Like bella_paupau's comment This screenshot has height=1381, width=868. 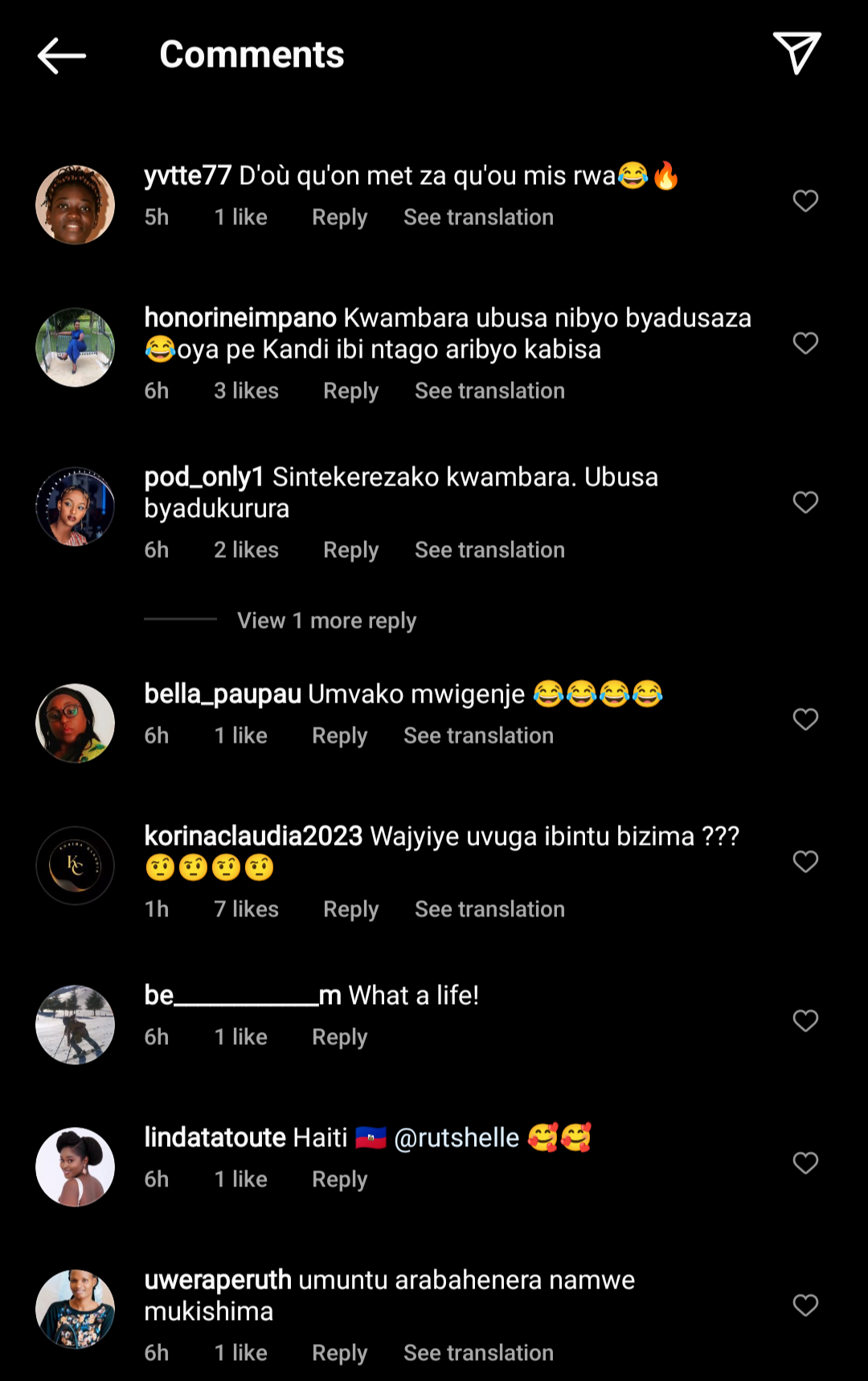[805, 719]
